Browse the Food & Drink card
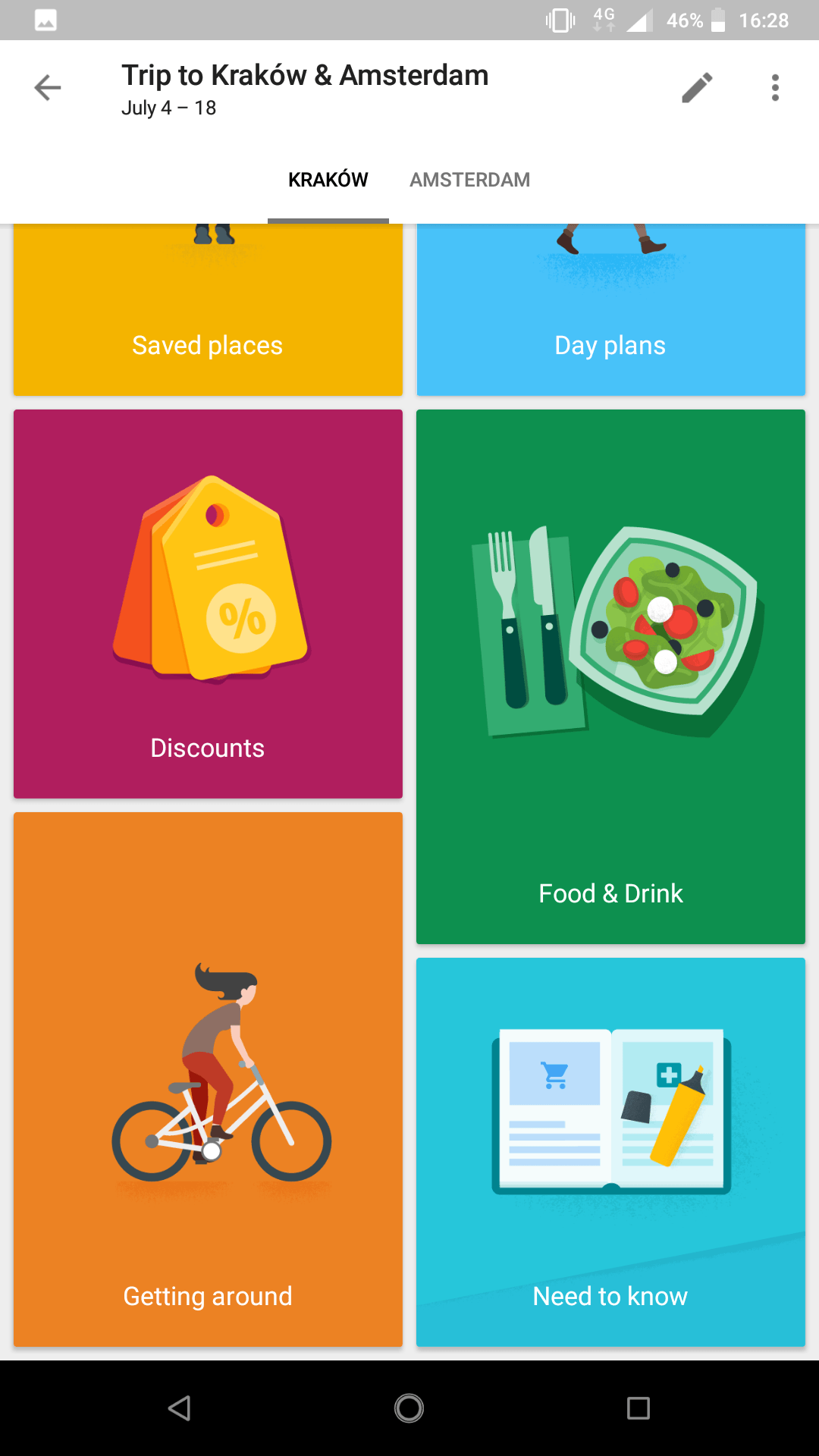The image size is (819, 1456). click(610, 676)
